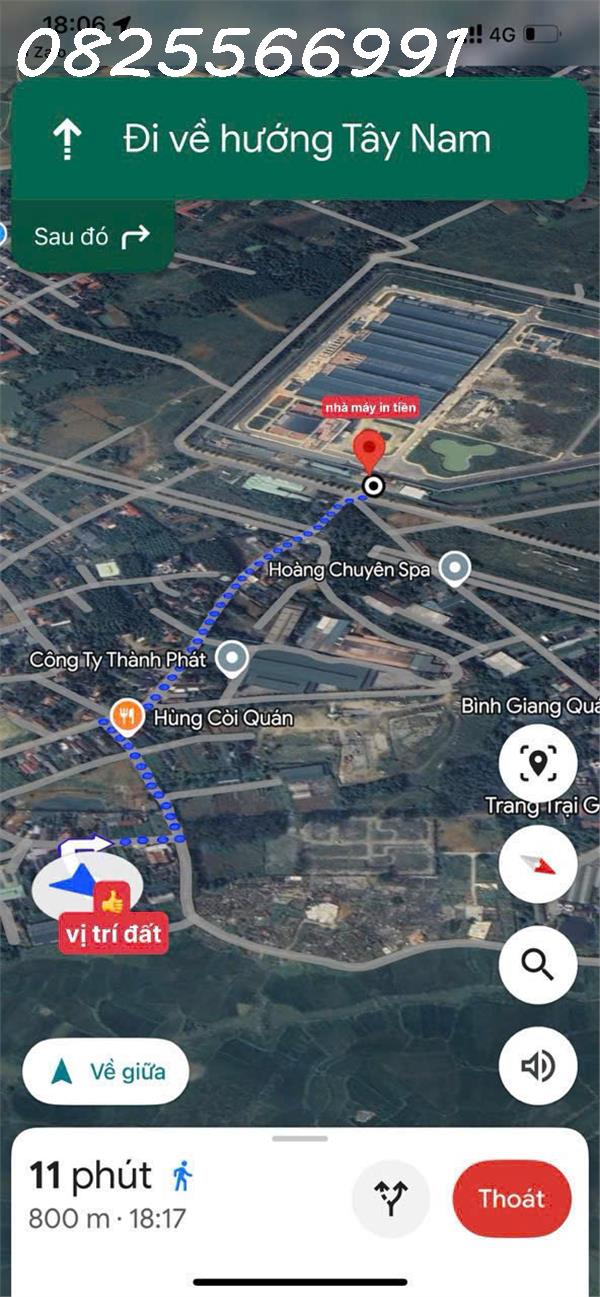Show alternate routes overview
The image size is (600, 1297).
pyautogui.click(x=391, y=1199)
